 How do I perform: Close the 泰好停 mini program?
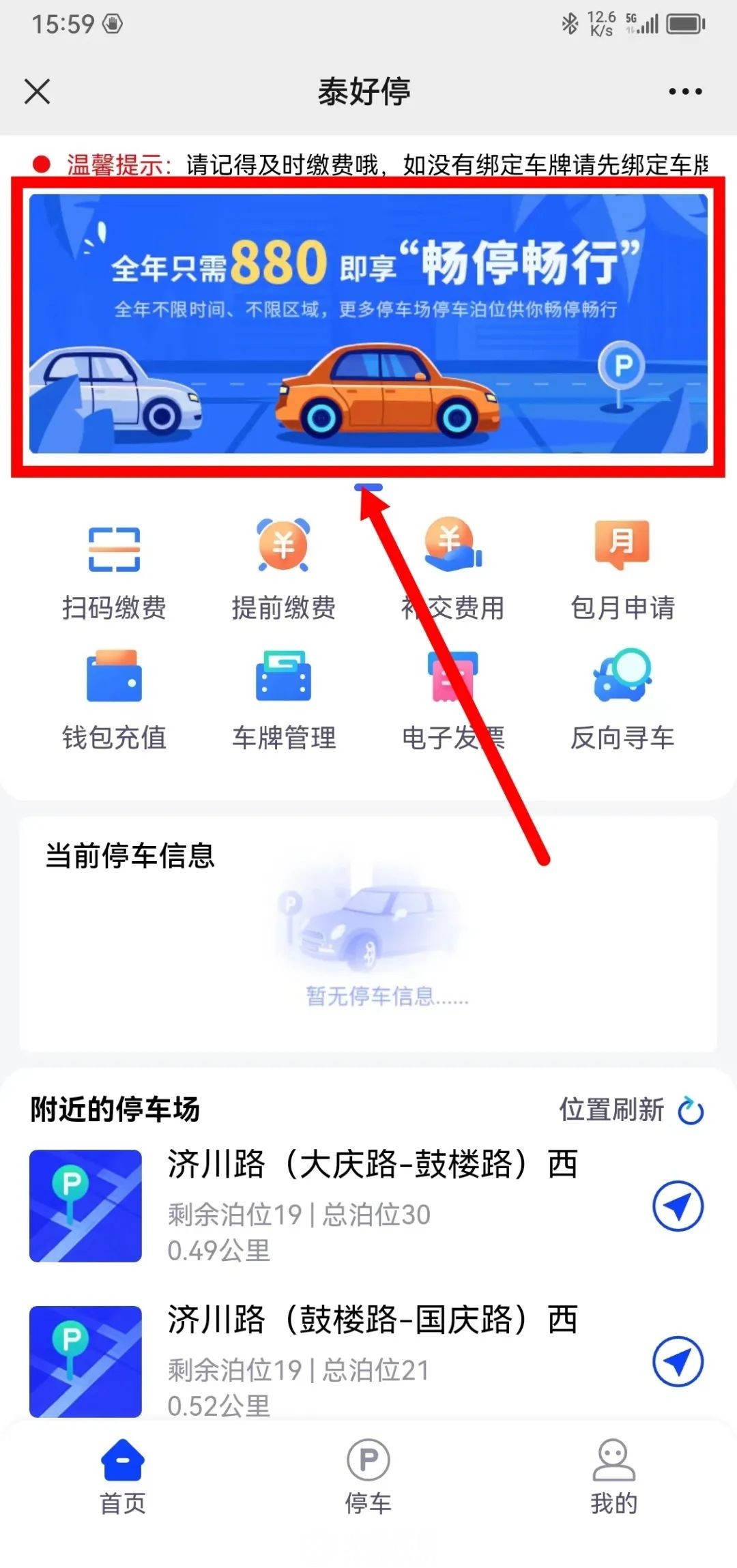38,91
